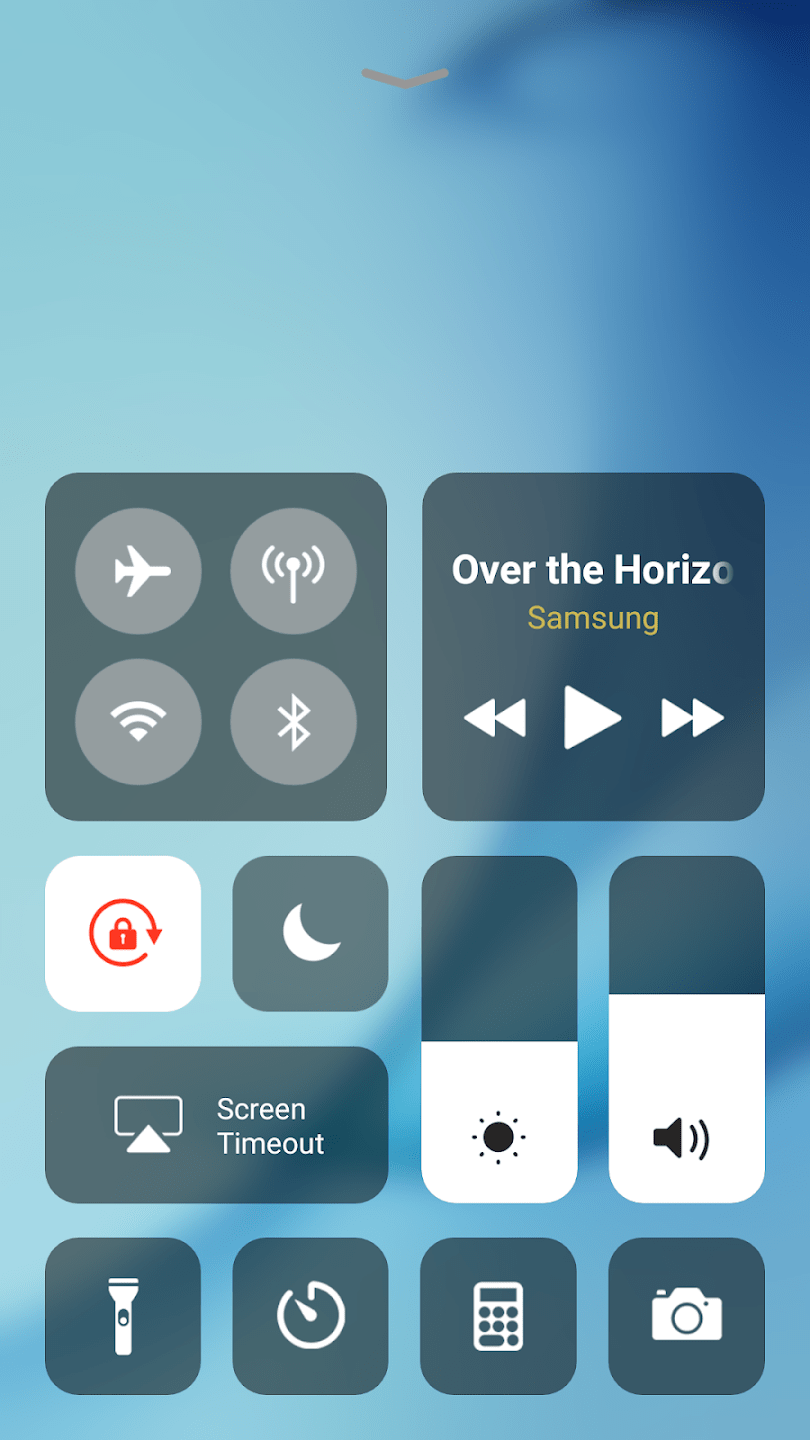The height and width of the screenshot is (1440, 810).
Task: Toggle rotation lock
Action: pyautogui.click(x=123, y=934)
